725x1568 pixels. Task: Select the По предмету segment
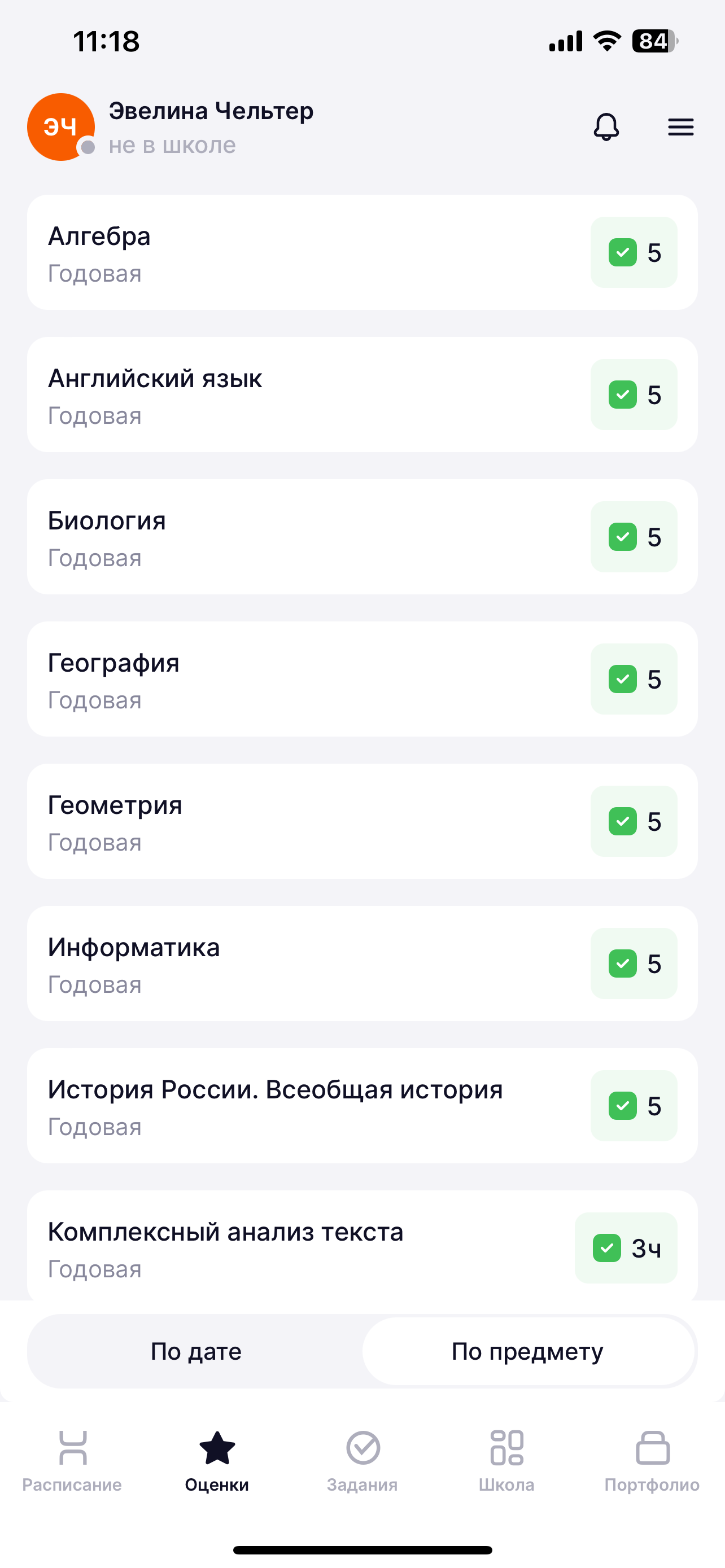[x=529, y=1351]
